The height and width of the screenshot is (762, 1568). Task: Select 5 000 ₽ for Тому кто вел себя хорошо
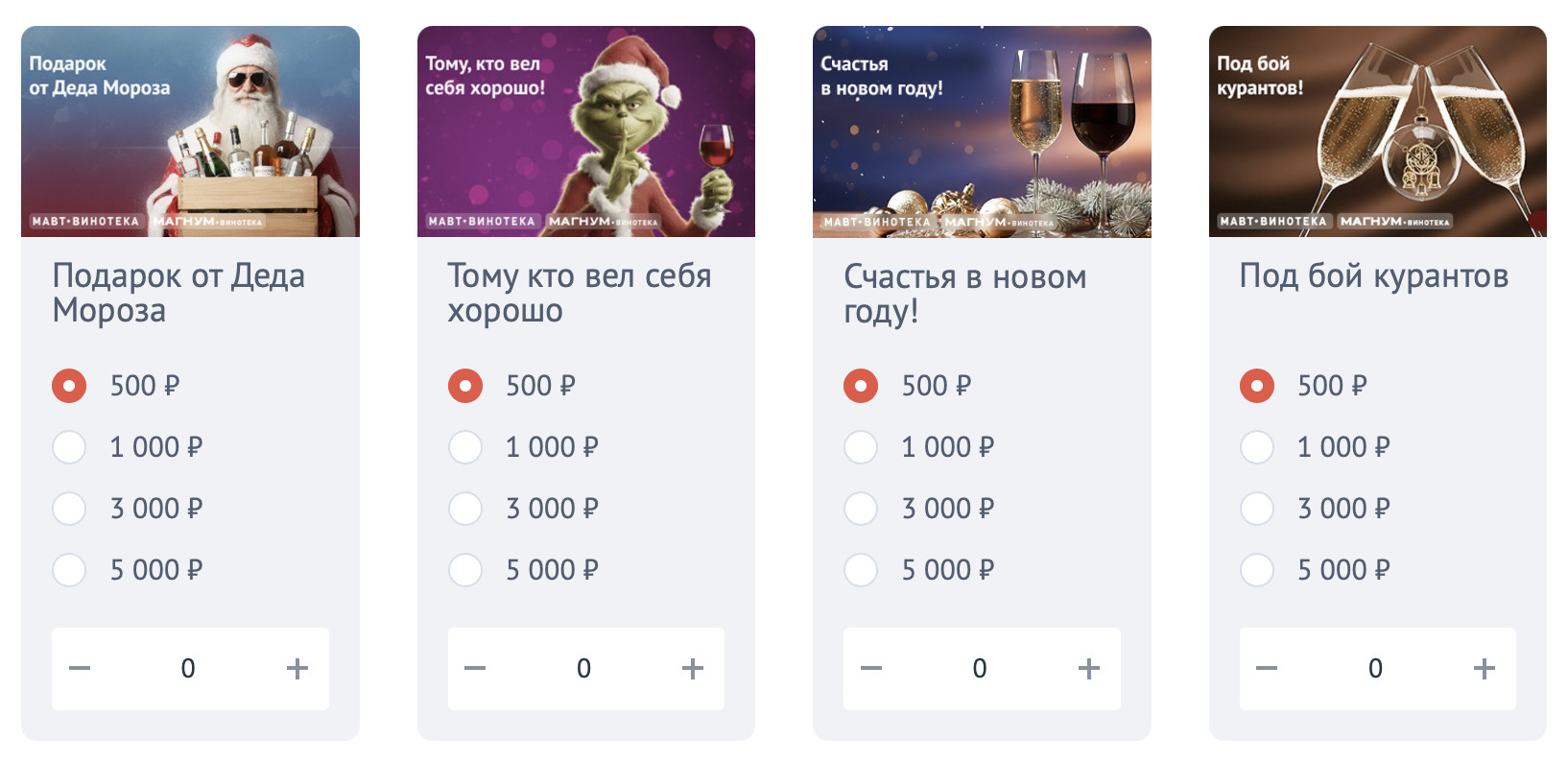465,570
